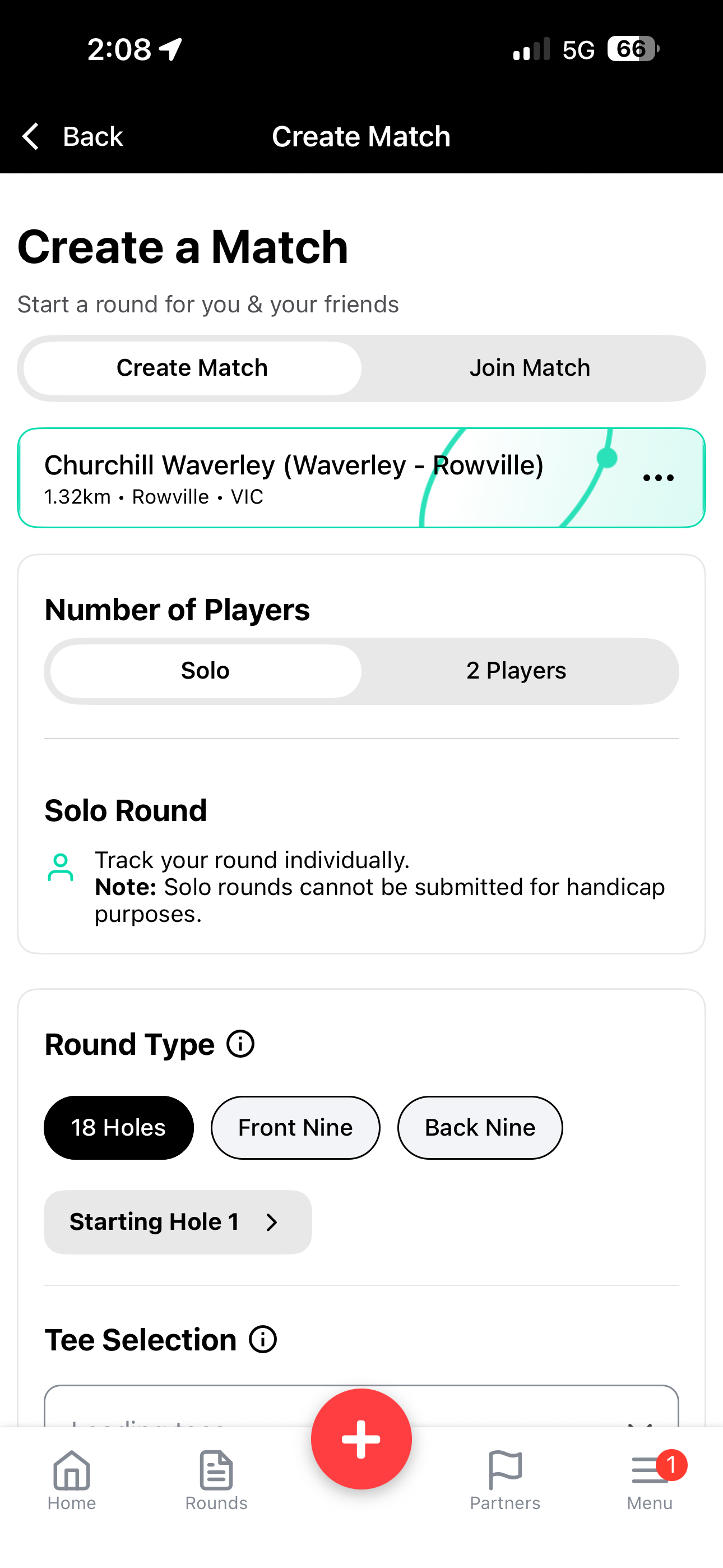Image resolution: width=723 pixels, height=1568 pixels.
Task: Select the Create Match segment
Action: (192, 368)
